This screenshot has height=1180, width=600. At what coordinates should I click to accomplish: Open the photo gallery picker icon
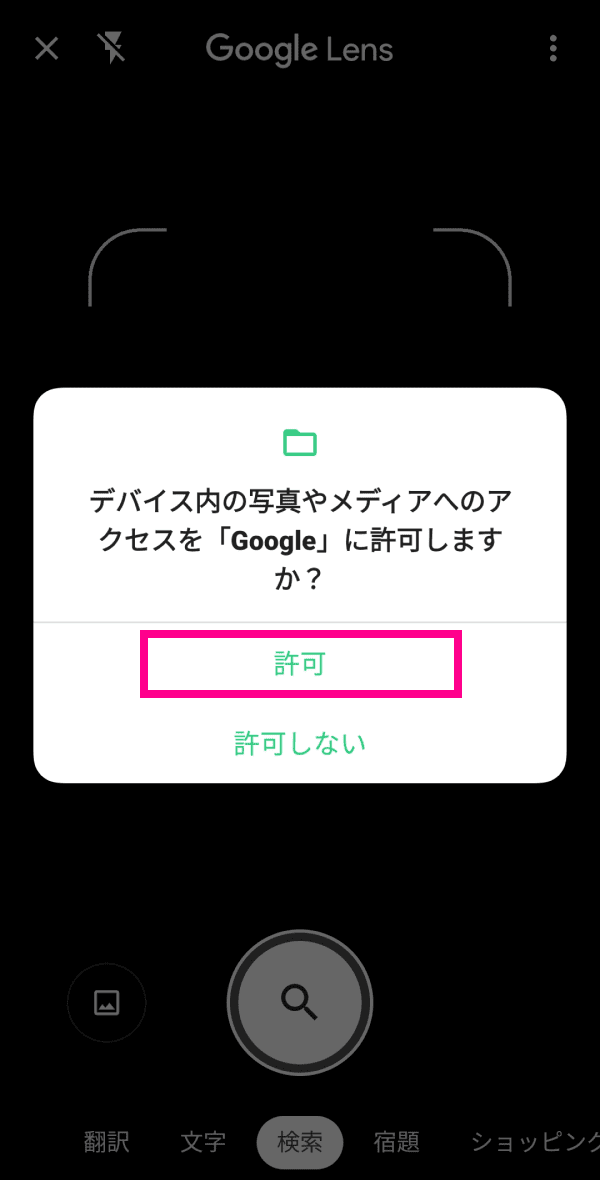pyautogui.click(x=107, y=1002)
